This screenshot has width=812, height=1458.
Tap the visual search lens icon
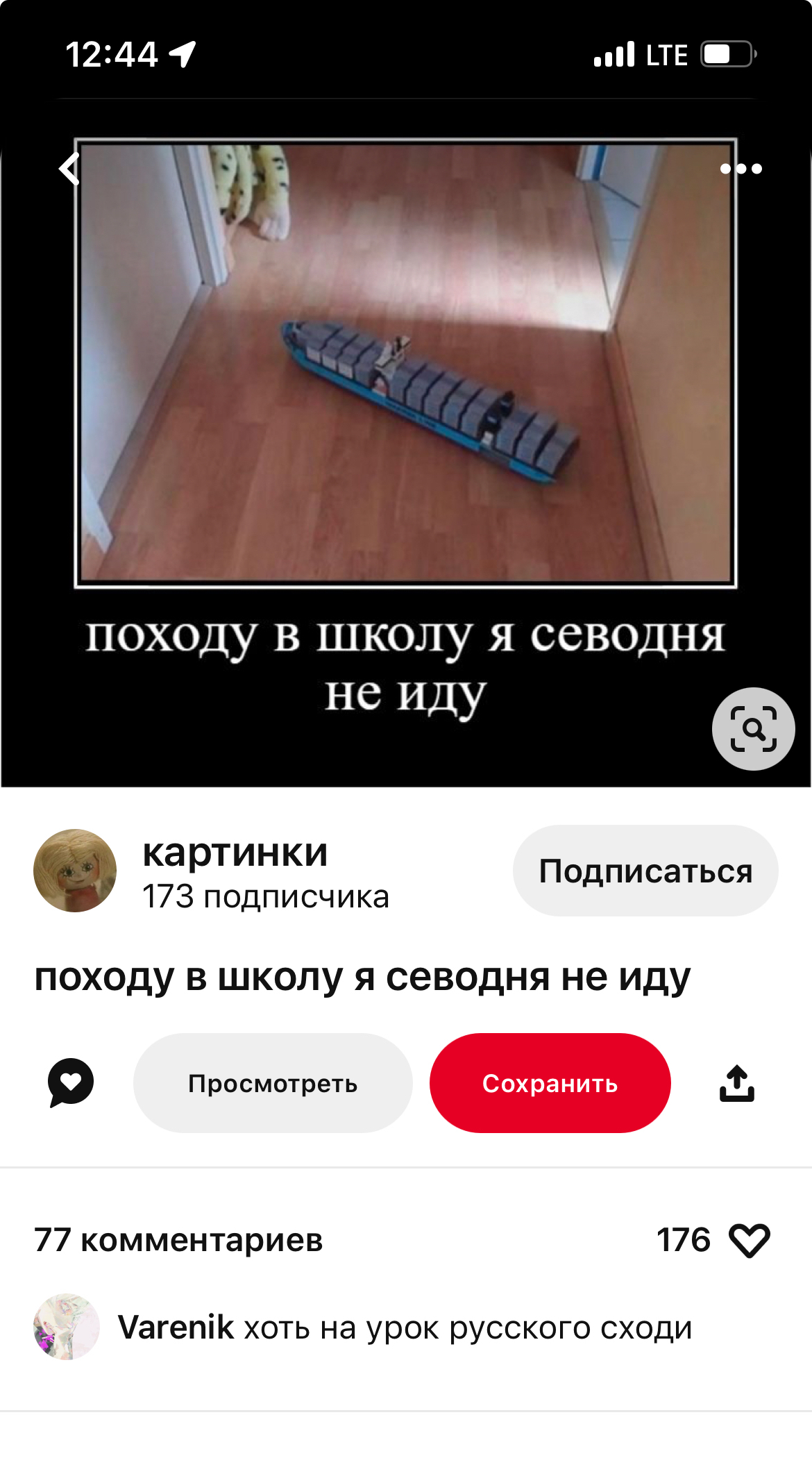click(x=753, y=729)
